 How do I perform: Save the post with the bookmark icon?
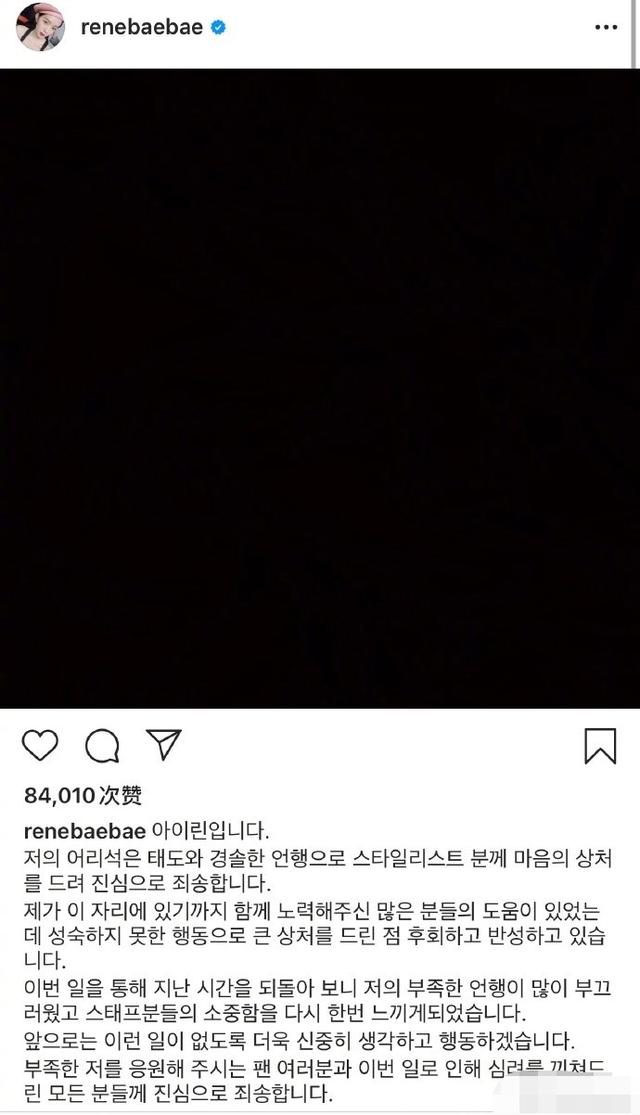[x=600, y=746]
